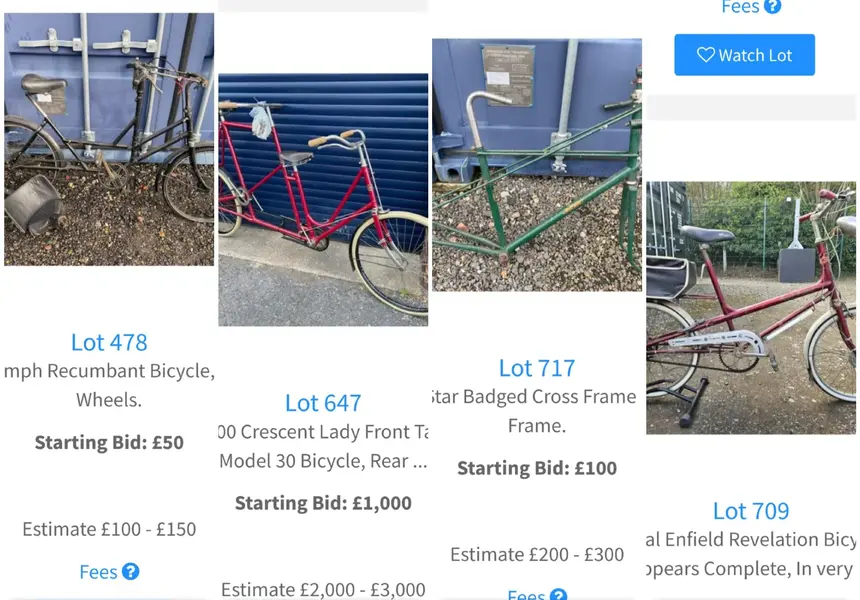
Task: Tap the Watch Lot button
Action: (744, 55)
